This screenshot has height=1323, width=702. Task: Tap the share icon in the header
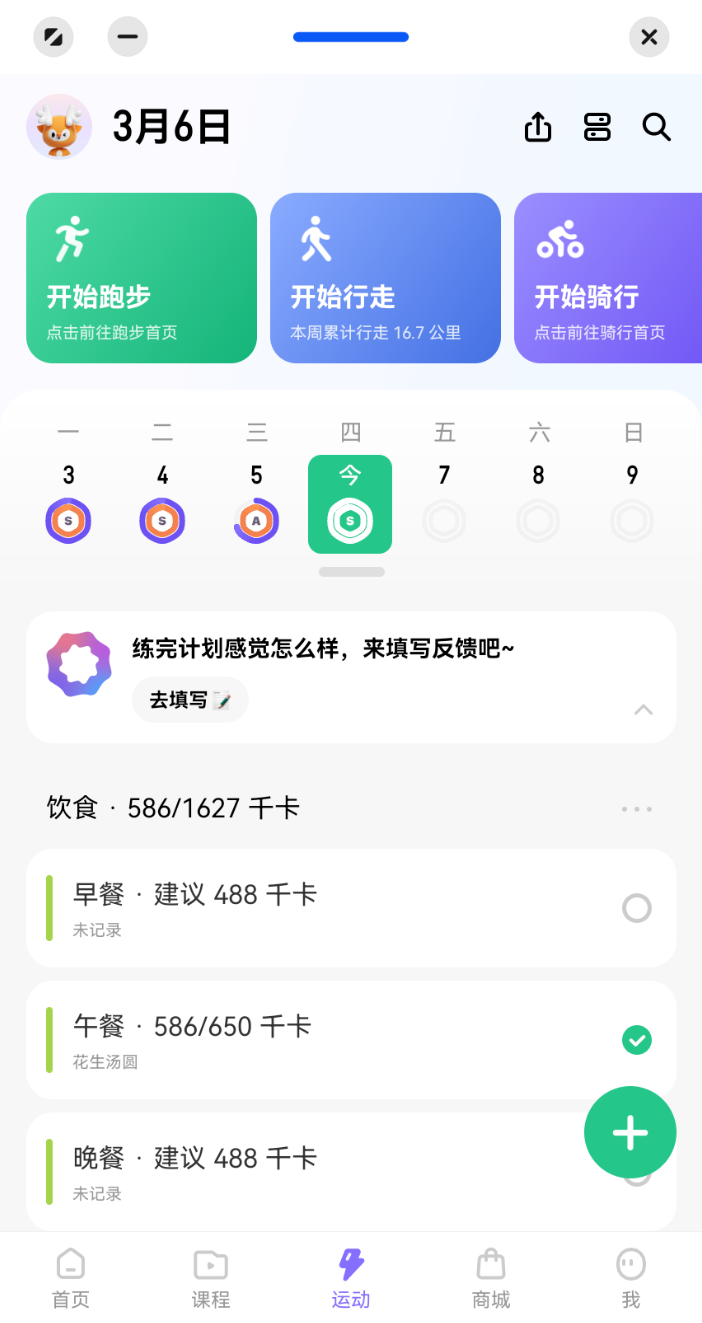[x=538, y=128]
